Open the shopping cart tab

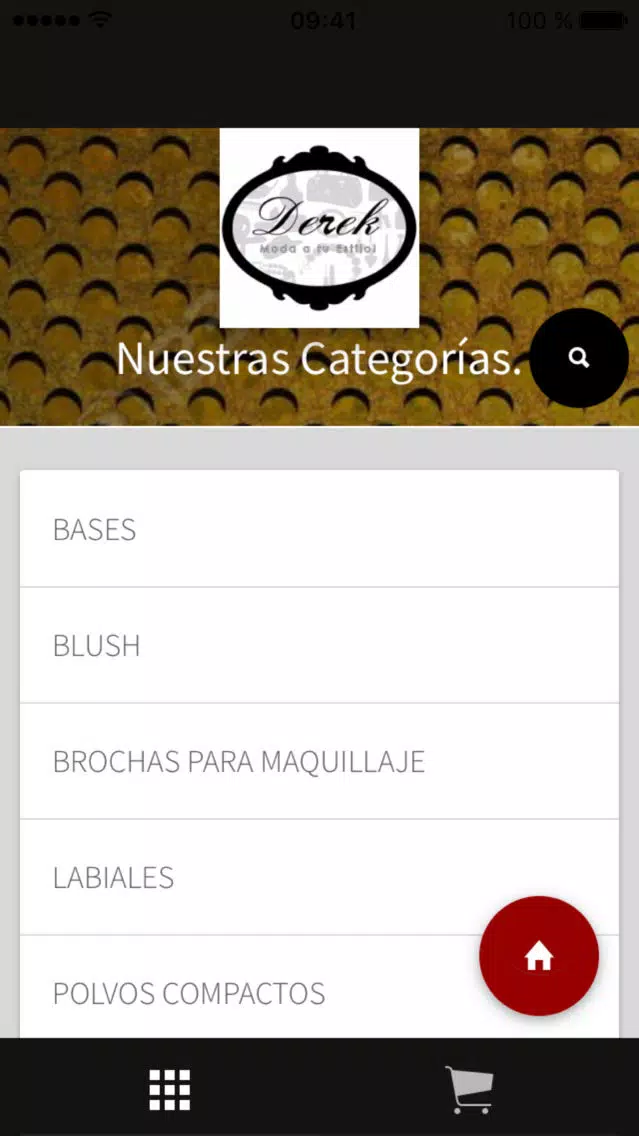point(469,1090)
